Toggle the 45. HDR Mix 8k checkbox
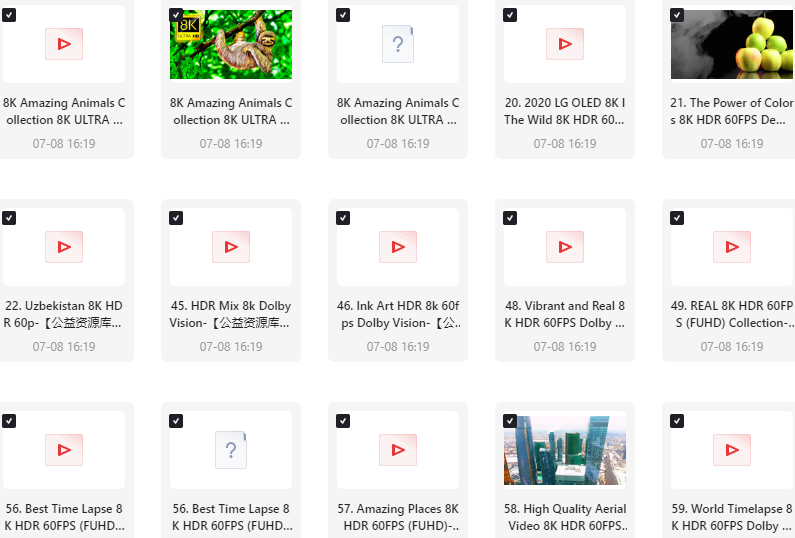795x538 pixels. pos(176,218)
